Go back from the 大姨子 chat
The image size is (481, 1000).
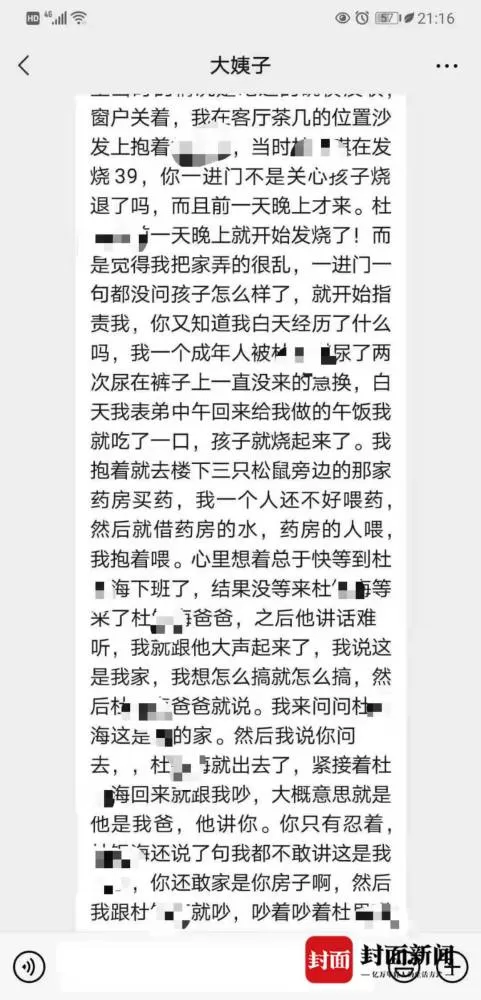tap(24, 65)
